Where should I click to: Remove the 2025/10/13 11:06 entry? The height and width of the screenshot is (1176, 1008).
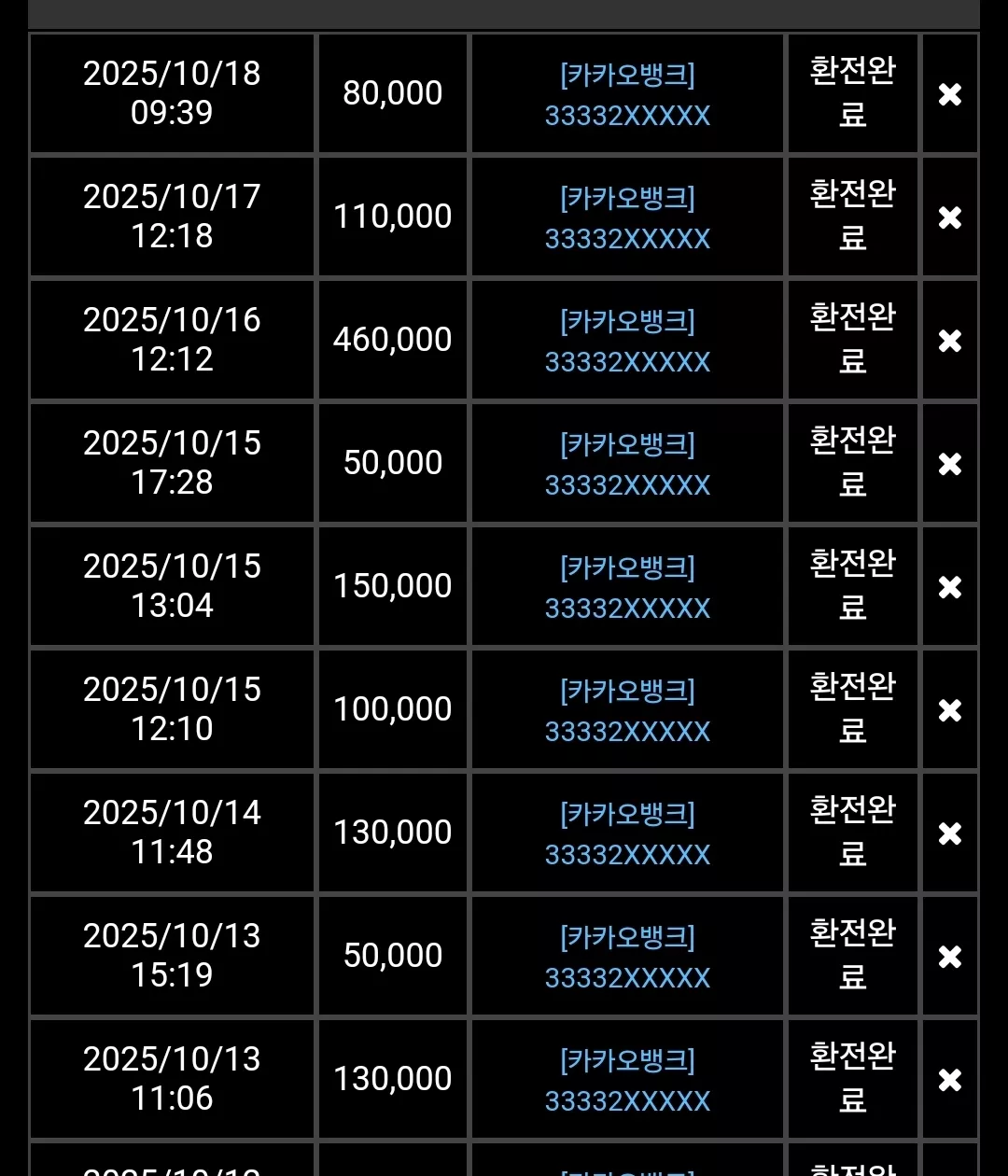click(x=950, y=1080)
